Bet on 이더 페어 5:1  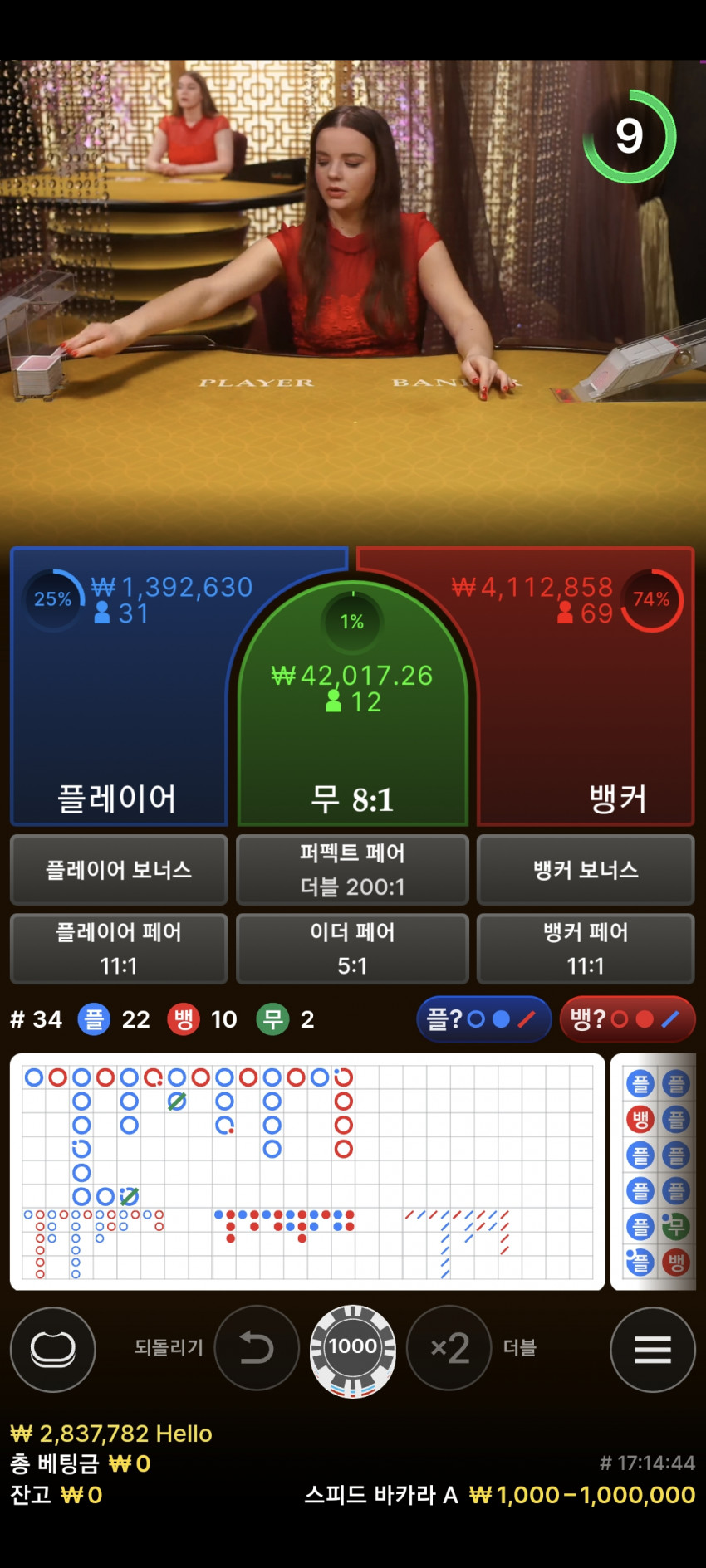[x=353, y=949]
